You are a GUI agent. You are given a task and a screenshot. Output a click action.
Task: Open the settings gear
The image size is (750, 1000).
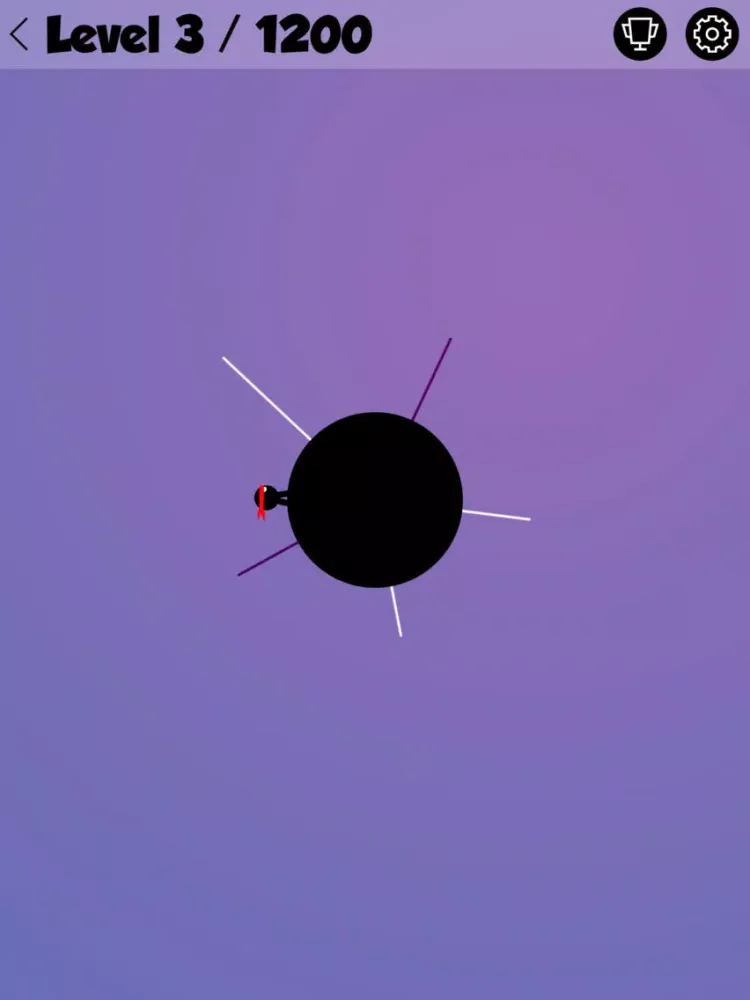[712, 35]
